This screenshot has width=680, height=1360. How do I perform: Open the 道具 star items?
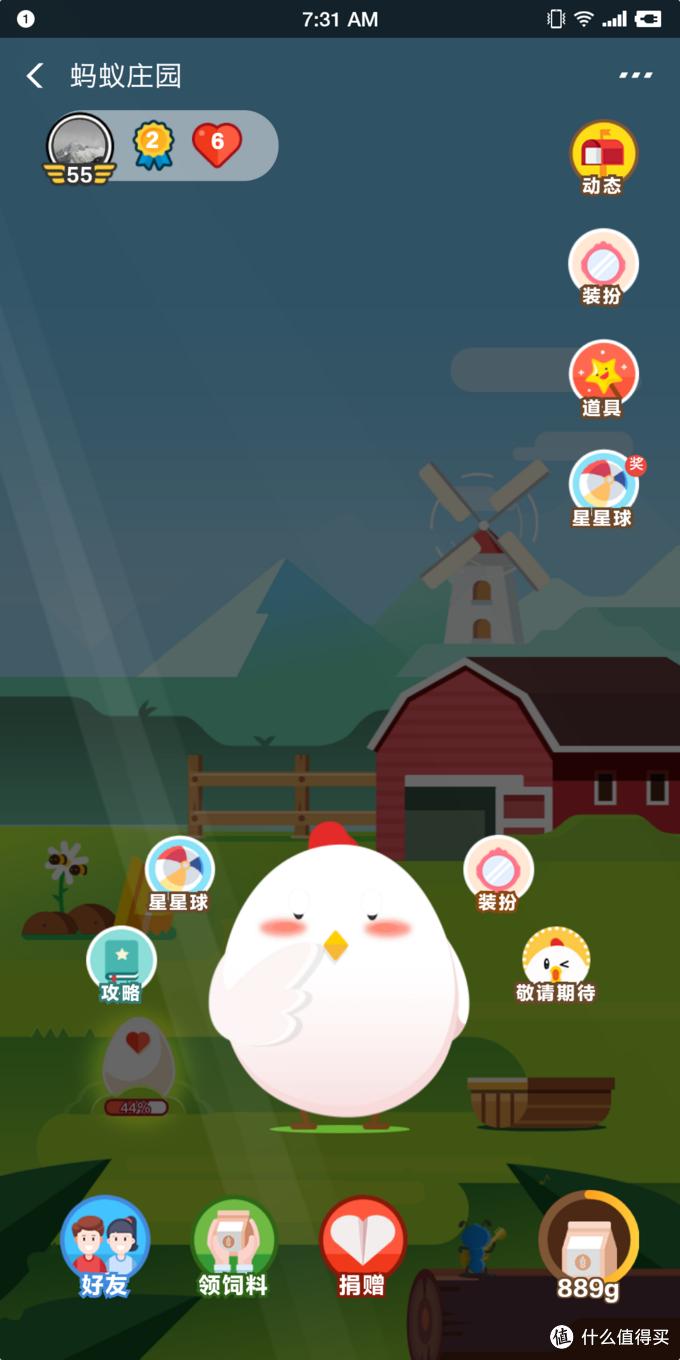pyautogui.click(x=603, y=379)
